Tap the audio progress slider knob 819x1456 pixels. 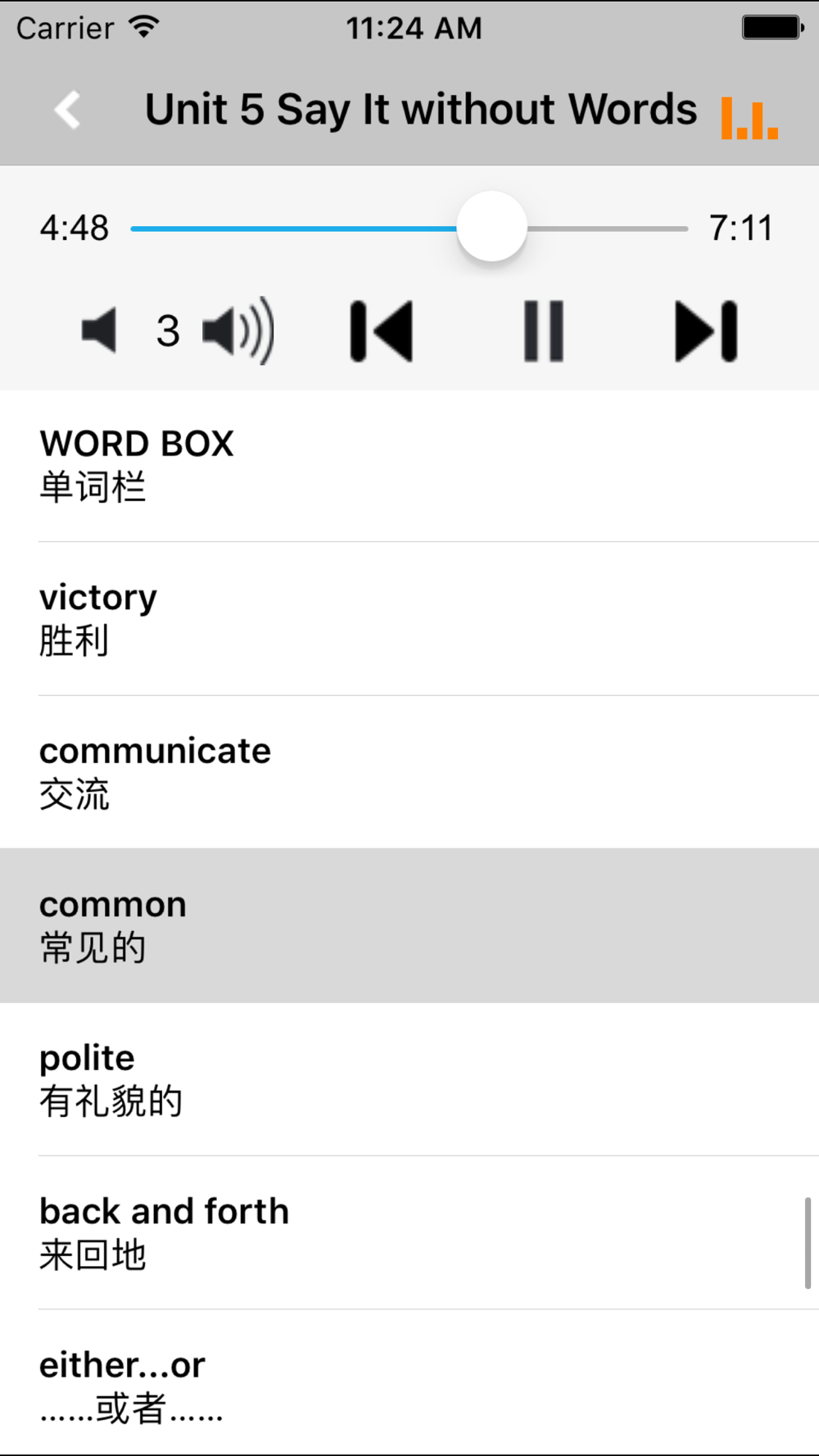(491, 228)
